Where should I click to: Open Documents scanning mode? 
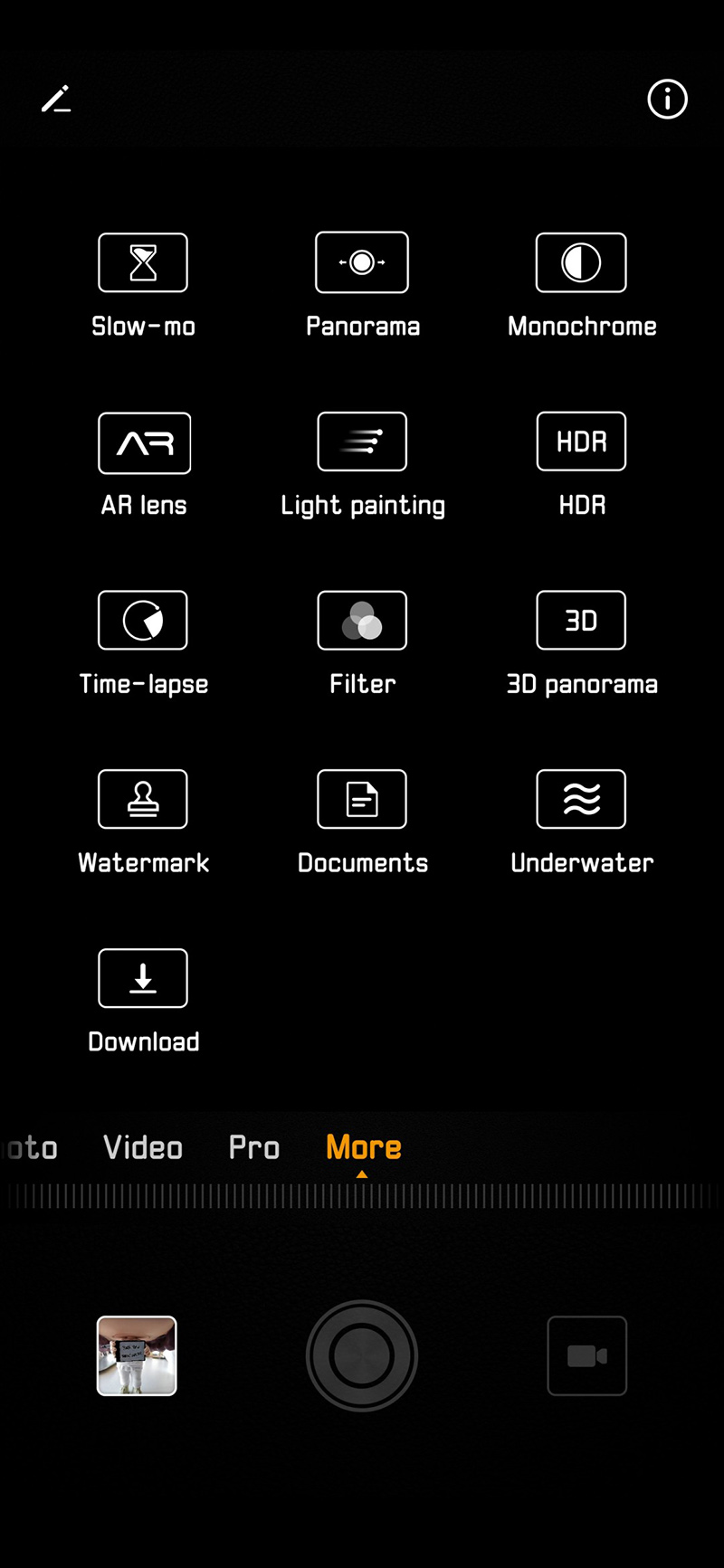[x=362, y=800]
